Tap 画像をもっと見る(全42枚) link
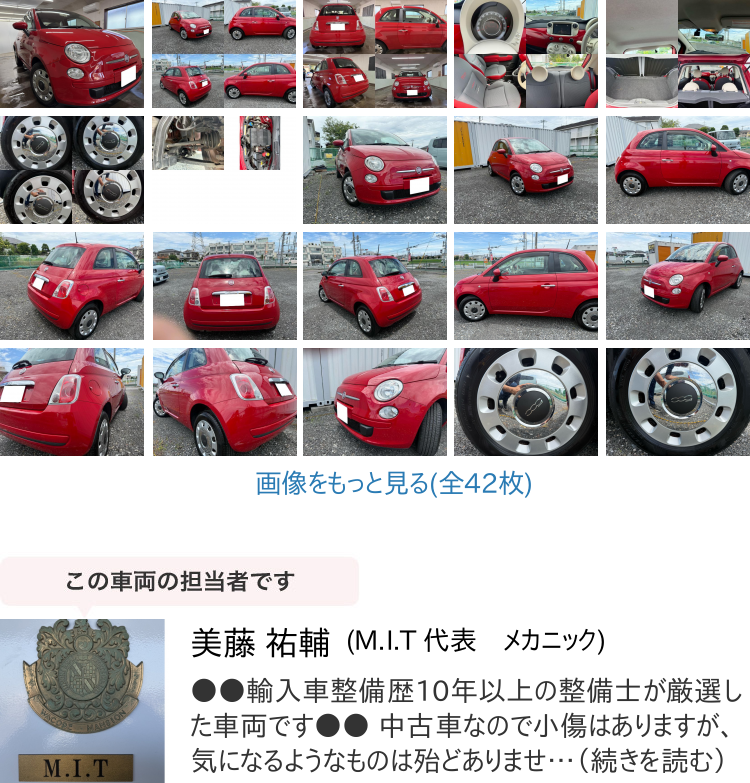Screen dimensions: 750x783 click(x=394, y=484)
